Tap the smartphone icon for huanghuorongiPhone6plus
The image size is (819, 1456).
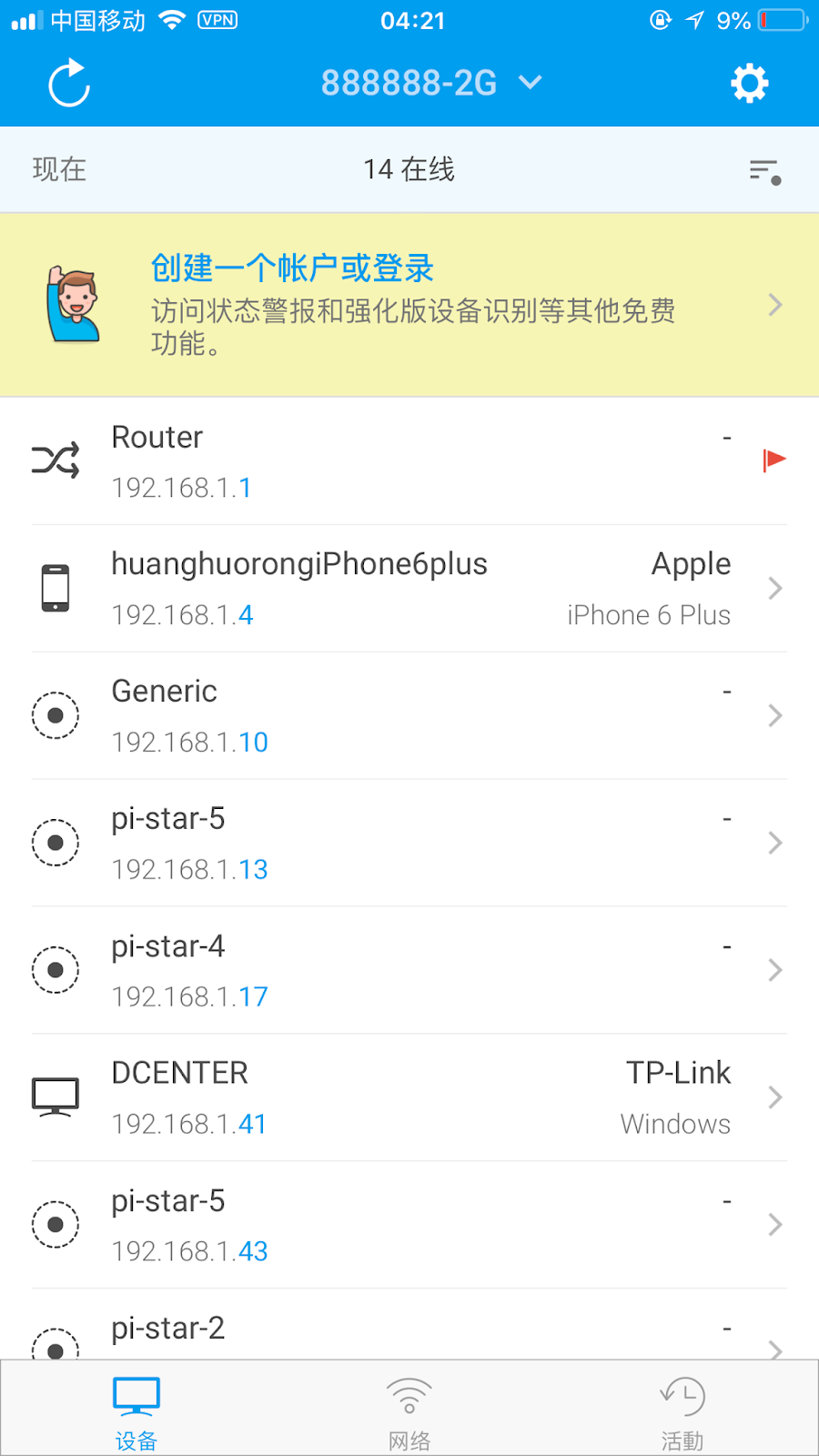56,588
